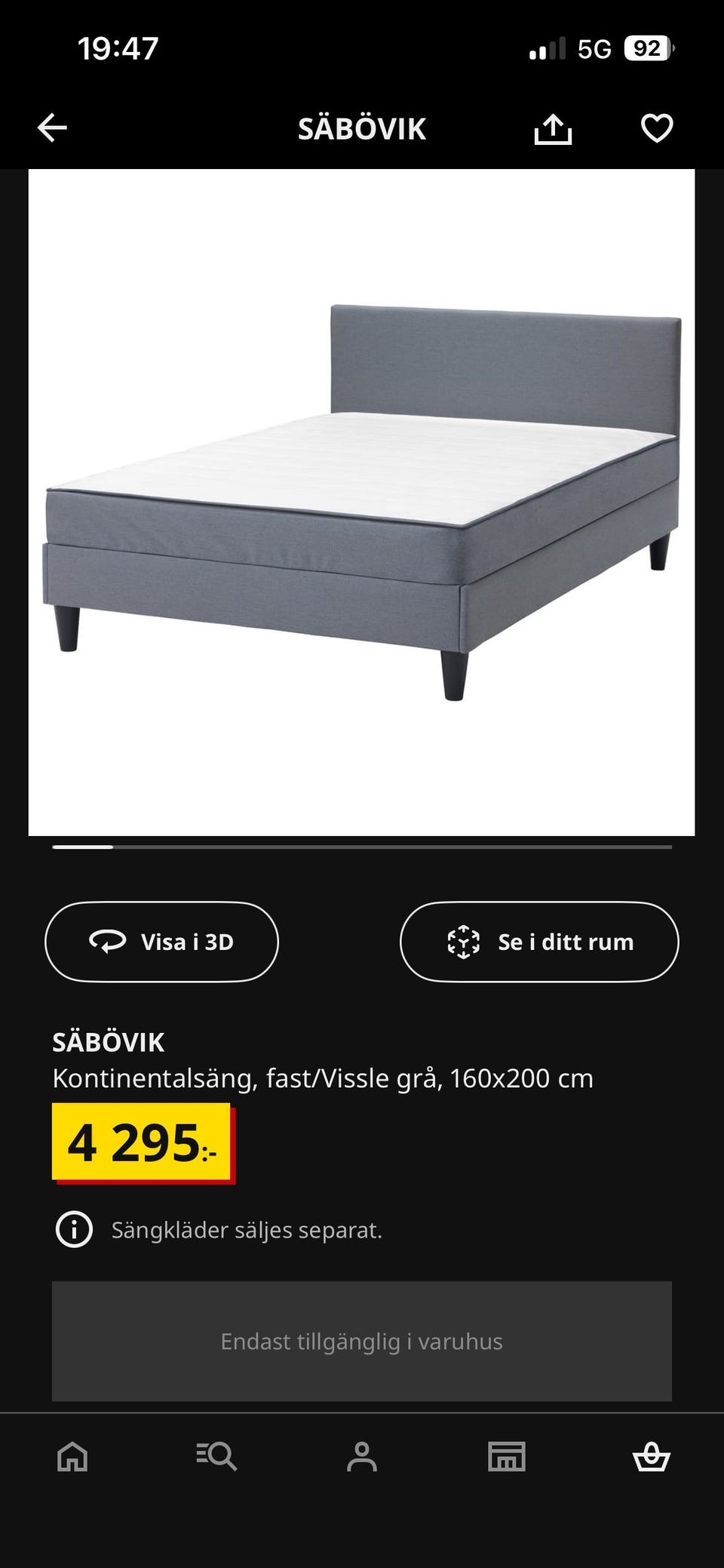Tap the 3D rotation icon in Visa i 3D
This screenshot has height=1568, width=724.
coord(108,941)
